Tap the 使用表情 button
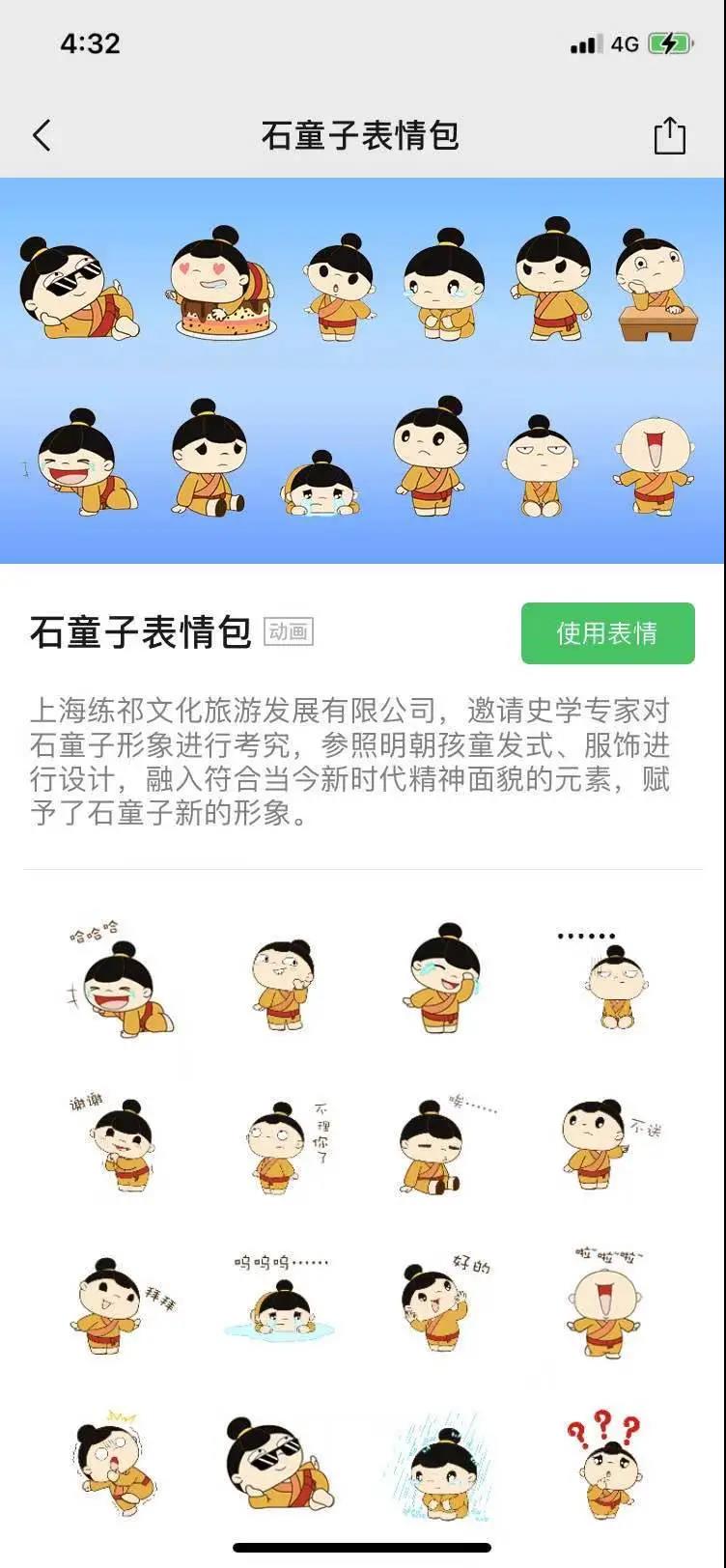Screen dimensions: 726x1568 click(x=607, y=633)
